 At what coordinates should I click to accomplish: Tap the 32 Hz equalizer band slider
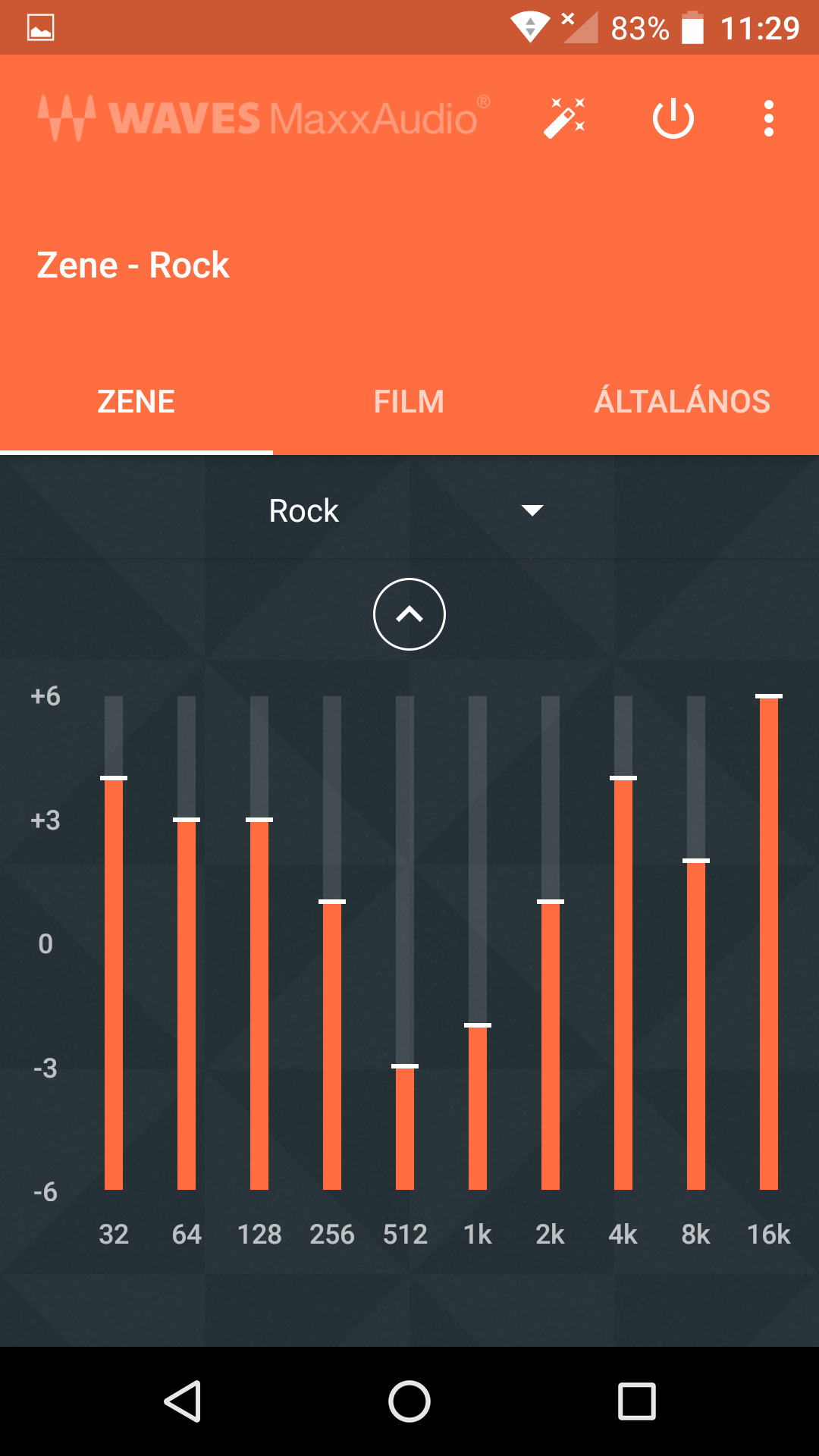coord(114,943)
